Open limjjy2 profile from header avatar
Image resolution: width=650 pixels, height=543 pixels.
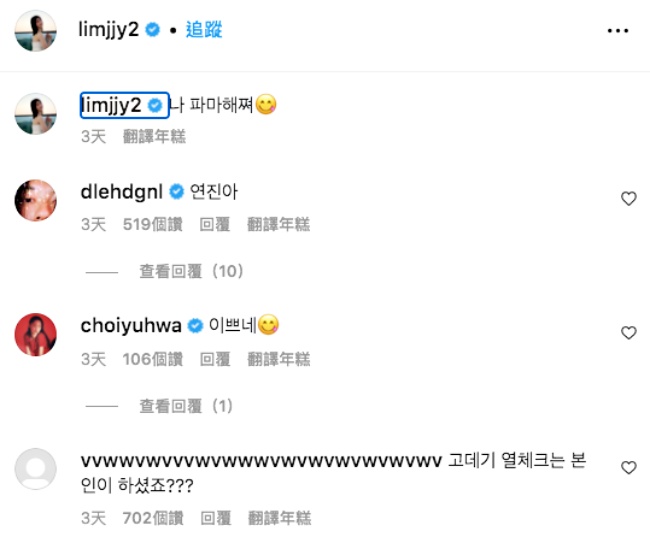click(x=35, y=31)
